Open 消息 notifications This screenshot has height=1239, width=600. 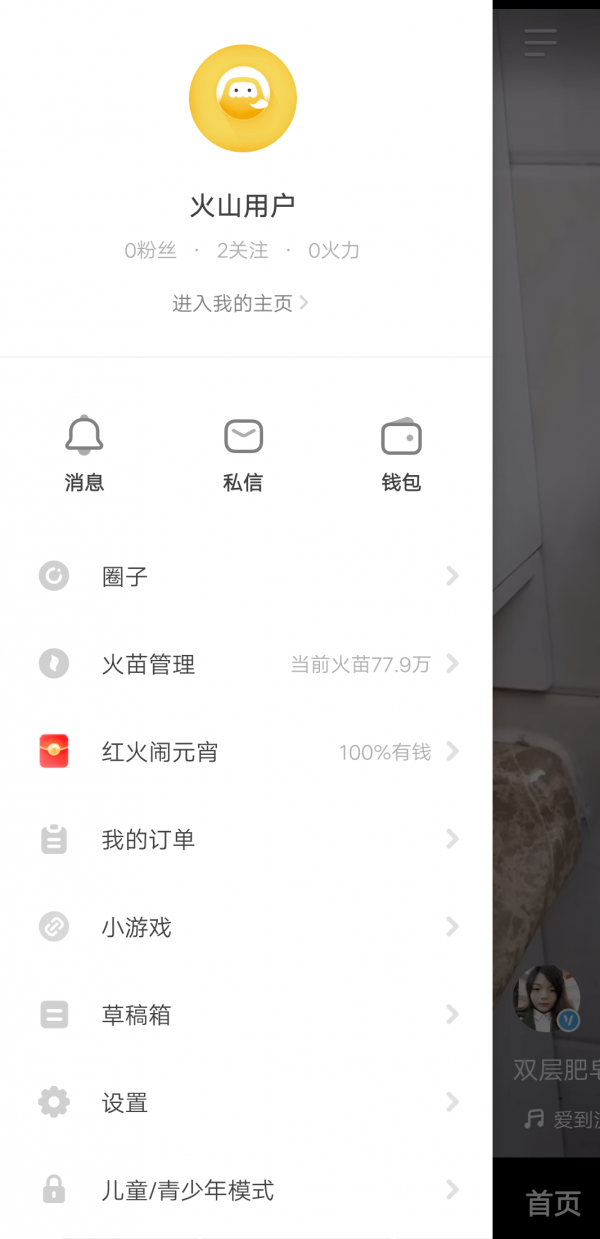click(84, 454)
